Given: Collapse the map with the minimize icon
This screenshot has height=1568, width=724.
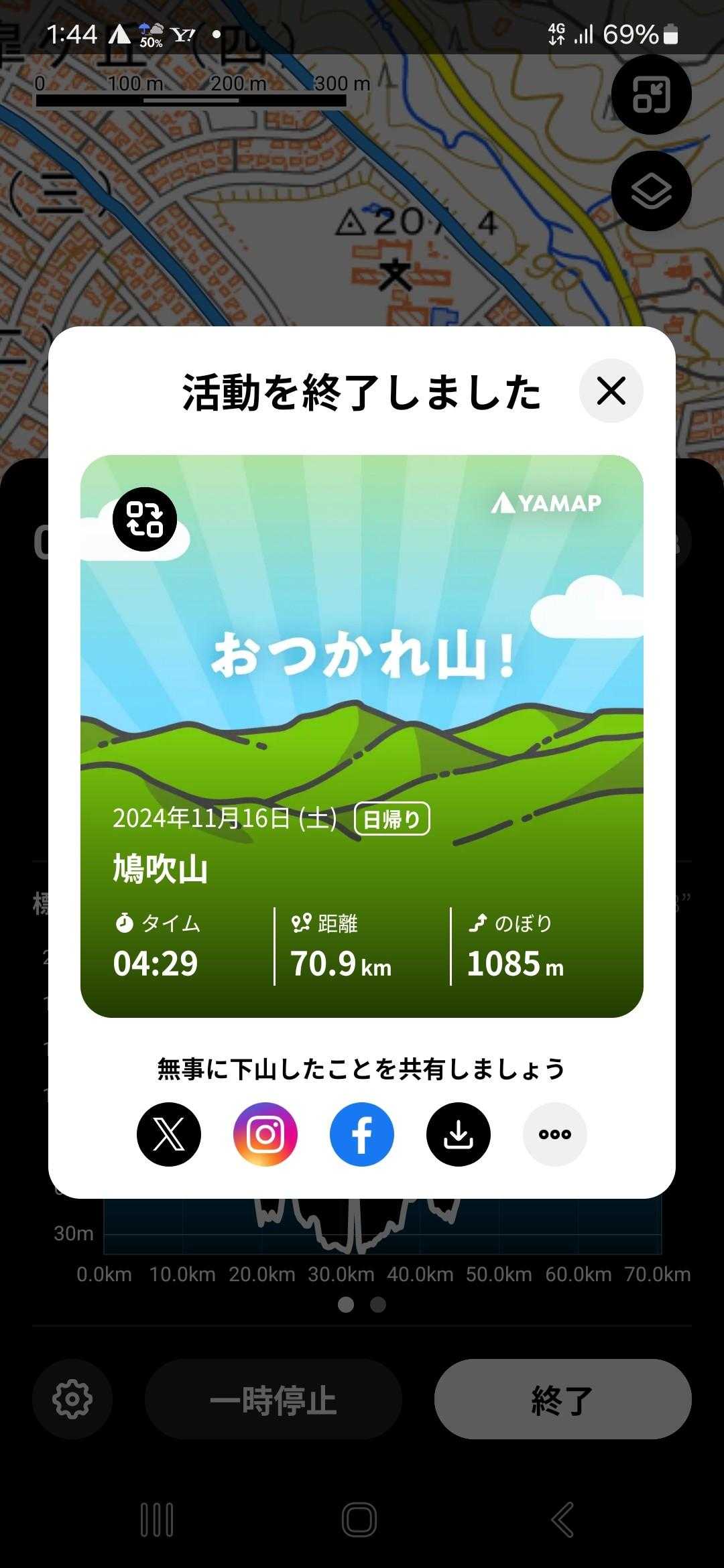Looking at the screenshot, I should click(651, 95).
